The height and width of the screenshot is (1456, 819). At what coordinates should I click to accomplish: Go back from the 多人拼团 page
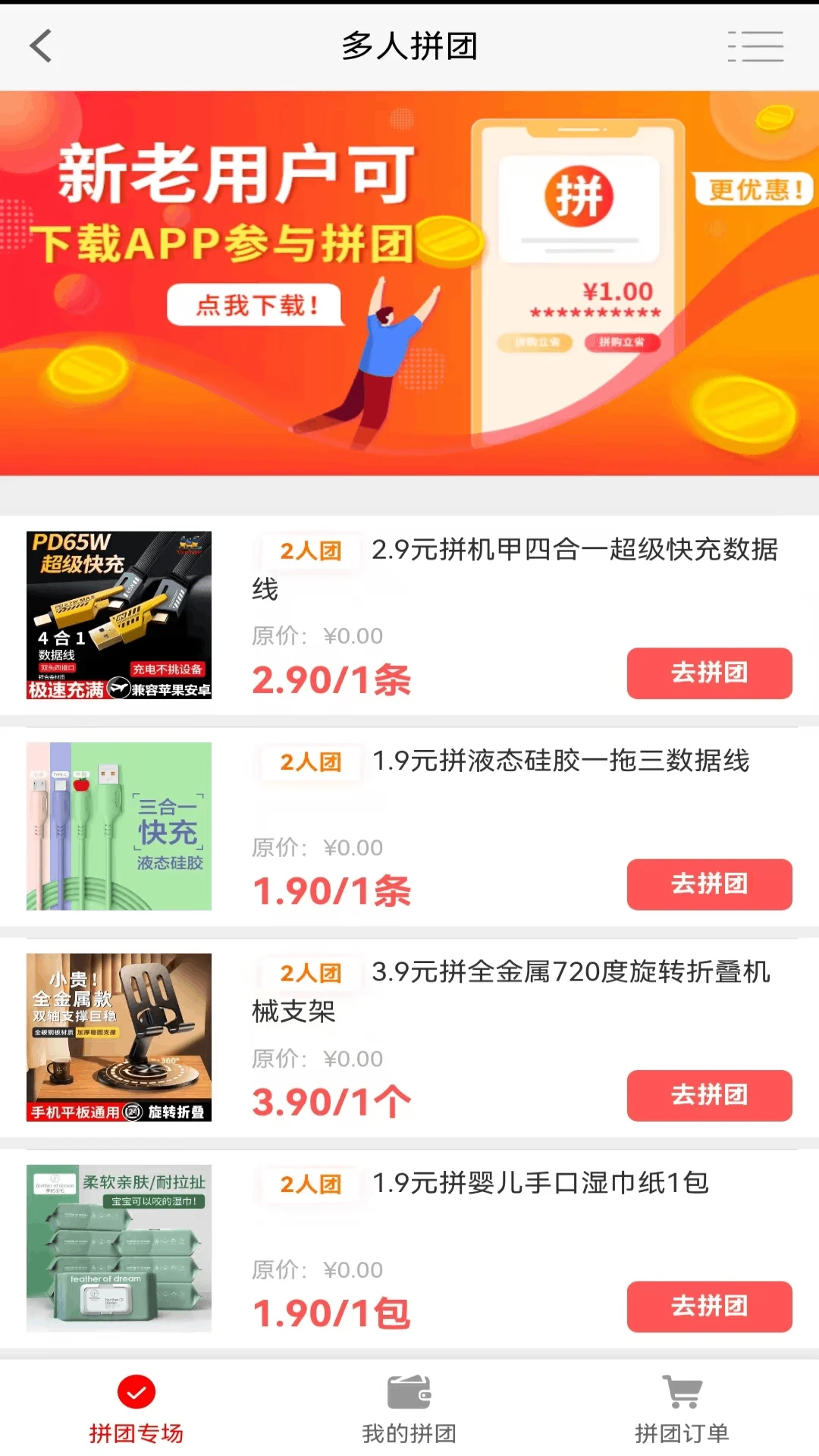tap(41, 46)
